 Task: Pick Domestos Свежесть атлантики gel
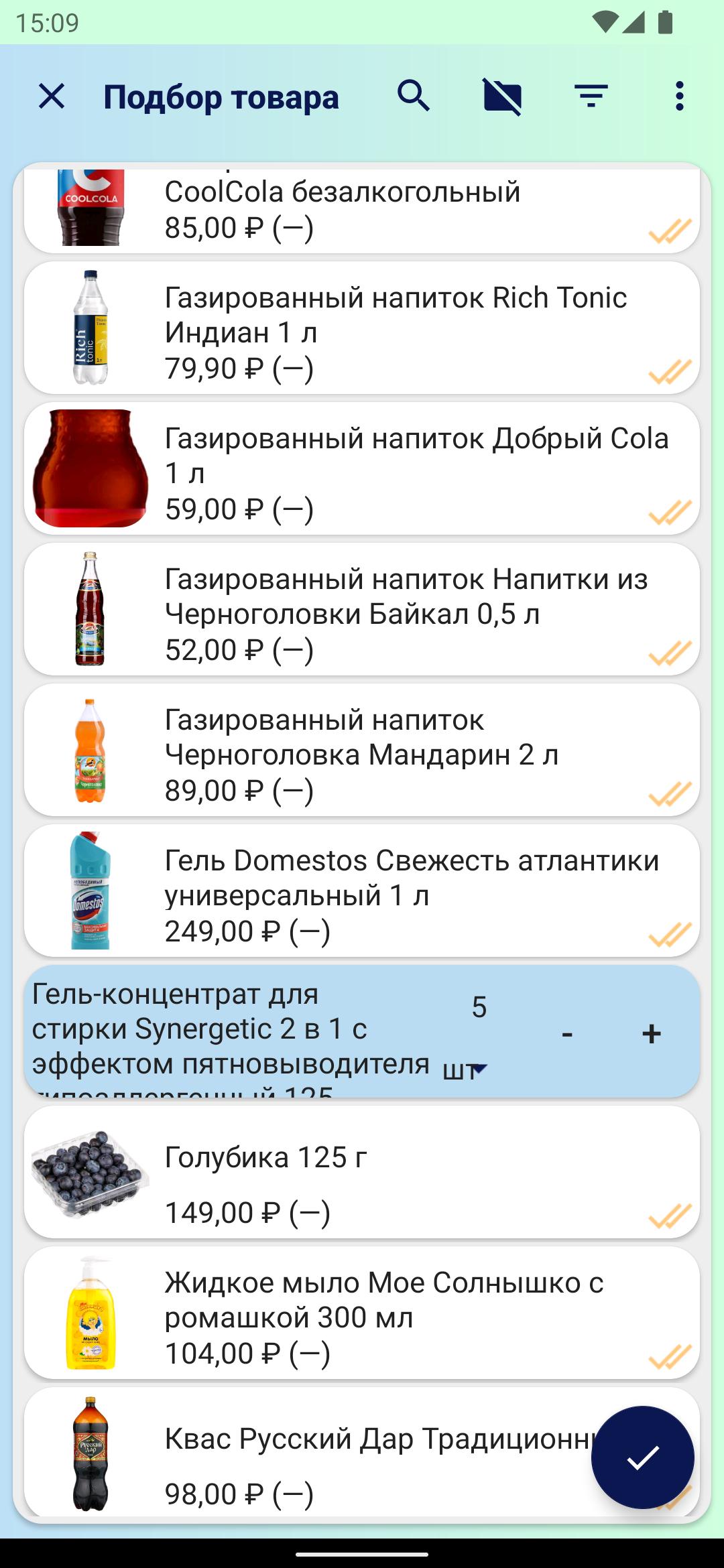[362, 891]
